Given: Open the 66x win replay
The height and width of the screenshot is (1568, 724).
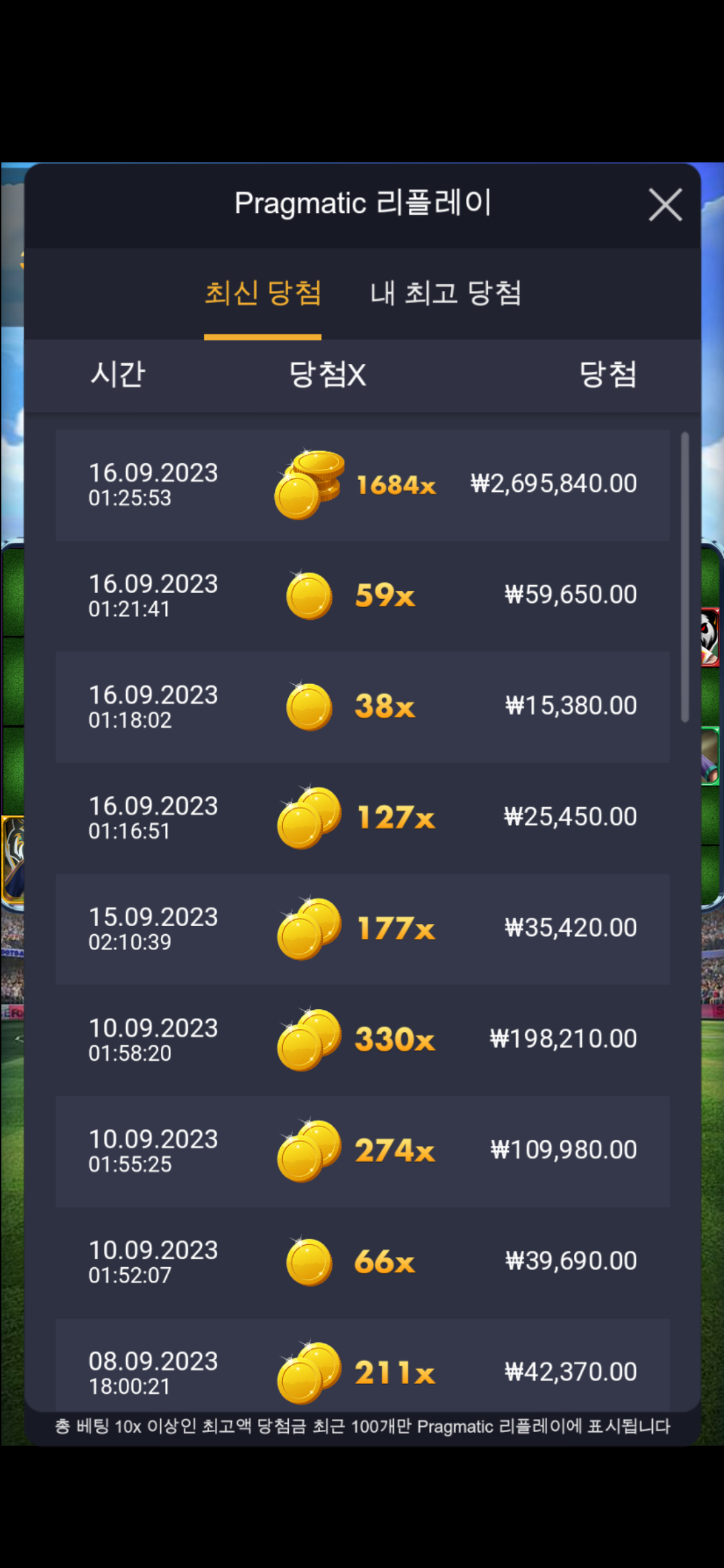Looking at the screenshot, I should 363,1262.
